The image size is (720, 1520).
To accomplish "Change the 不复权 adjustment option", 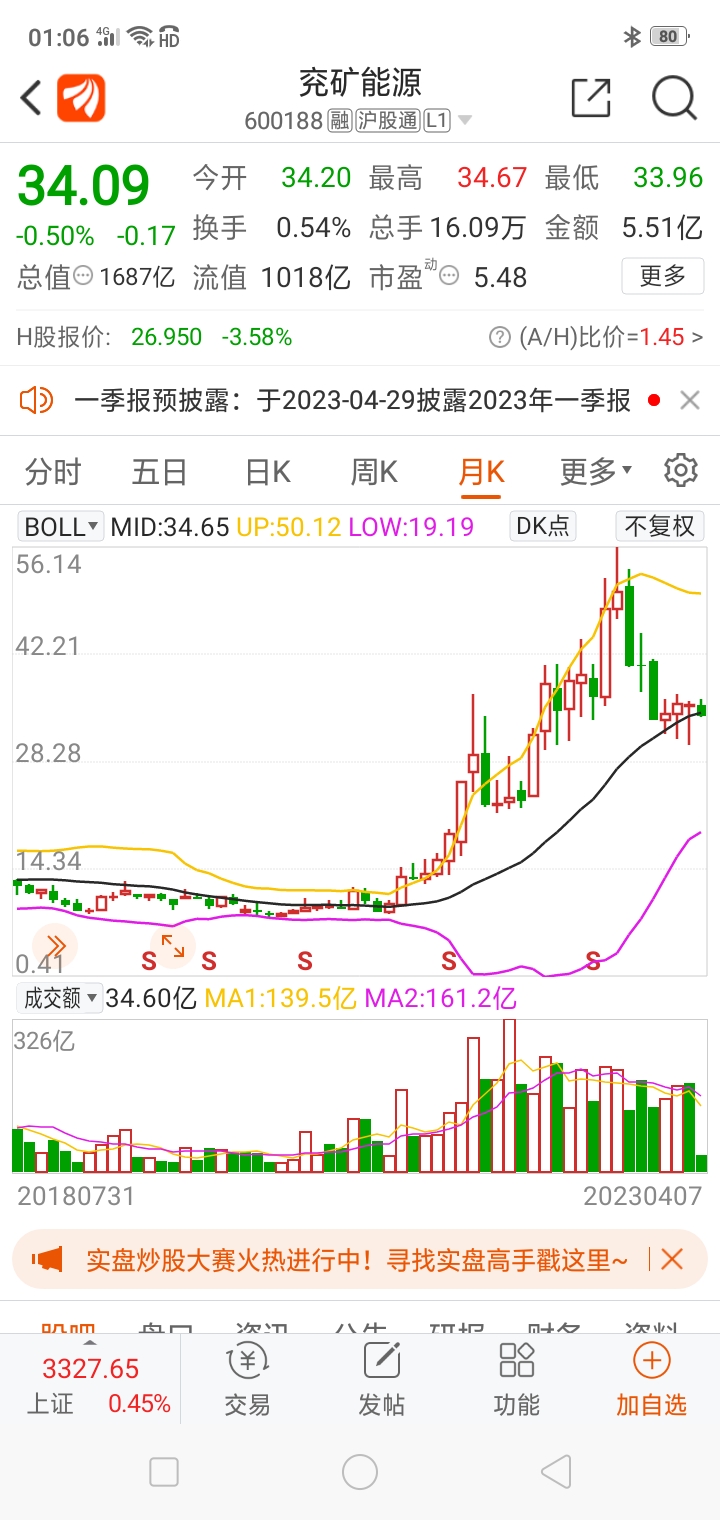I will coord(660,526).
